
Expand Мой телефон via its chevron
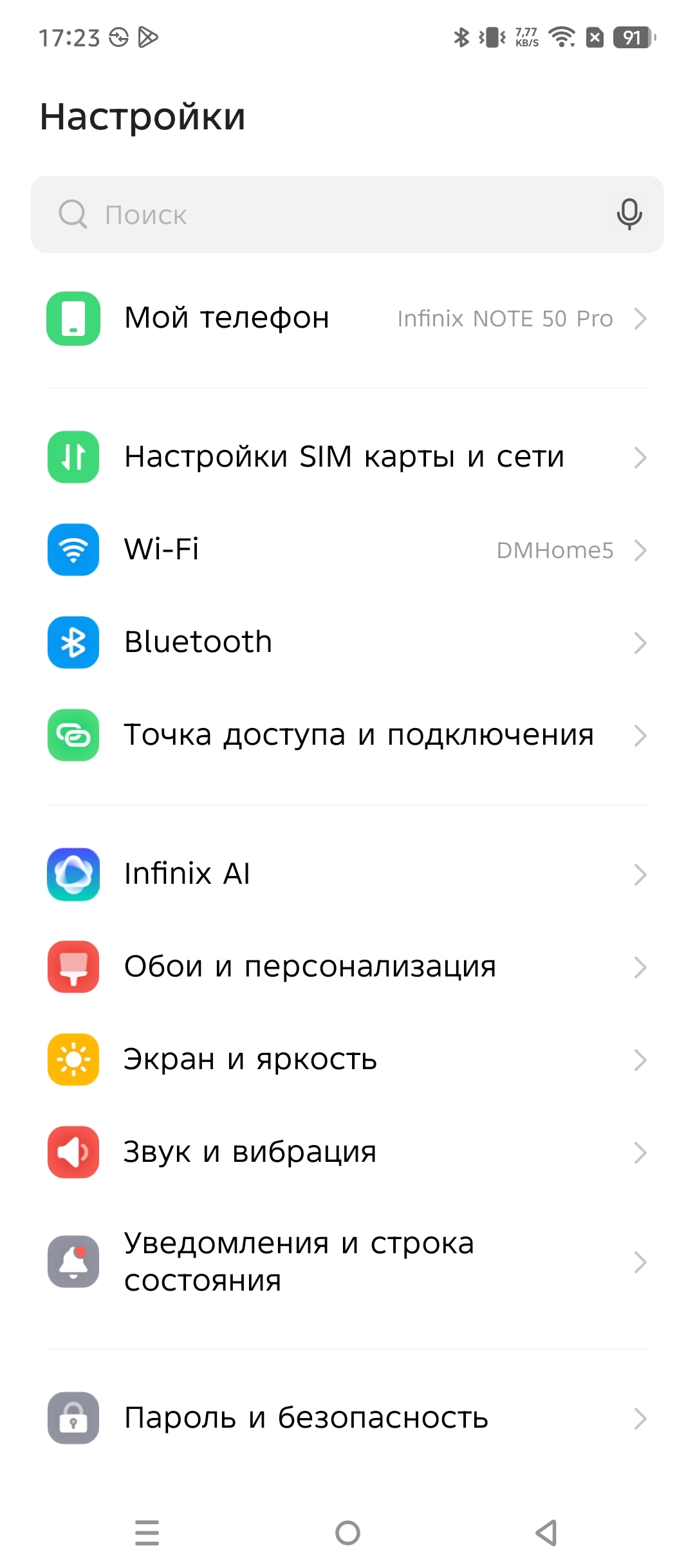642,318
